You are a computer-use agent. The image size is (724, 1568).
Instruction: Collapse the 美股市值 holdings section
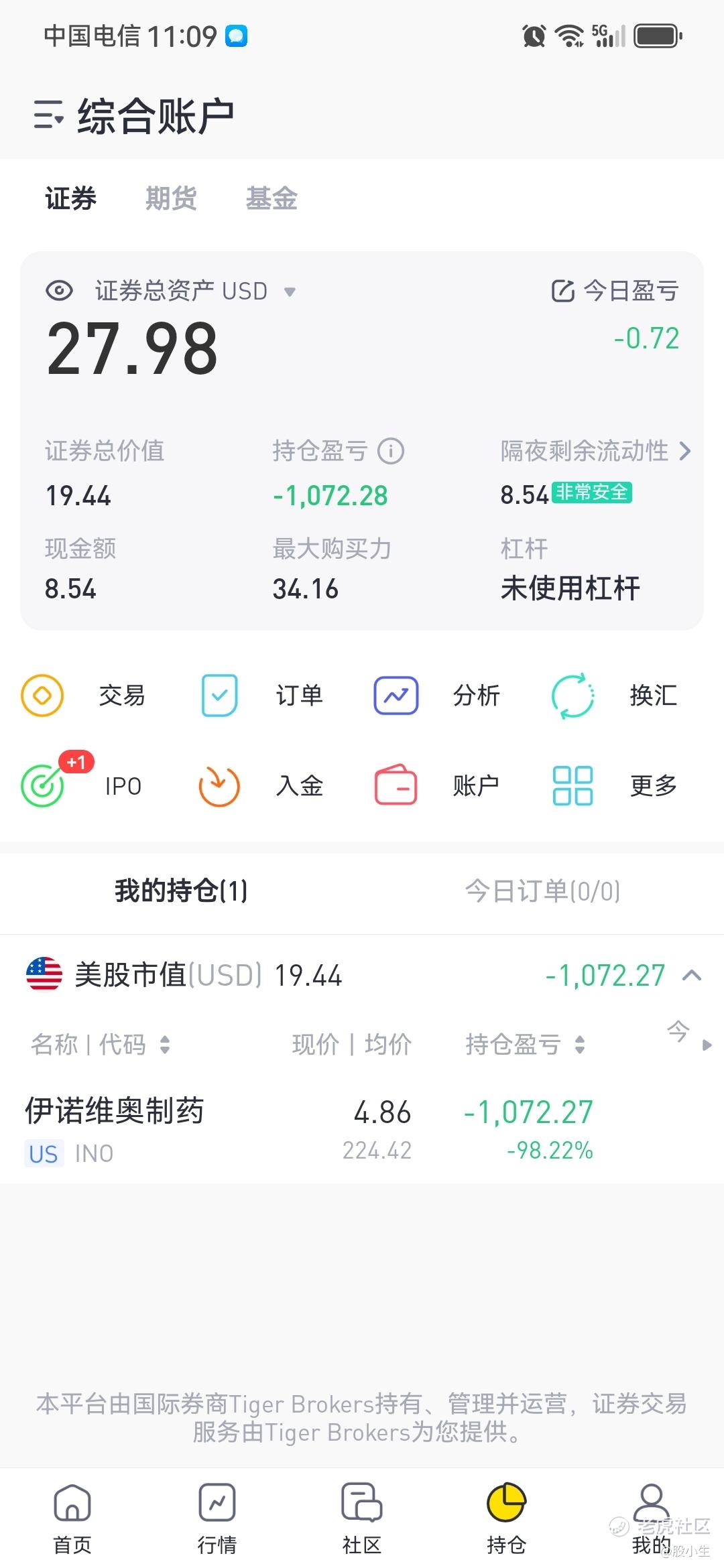click(692, 976)
